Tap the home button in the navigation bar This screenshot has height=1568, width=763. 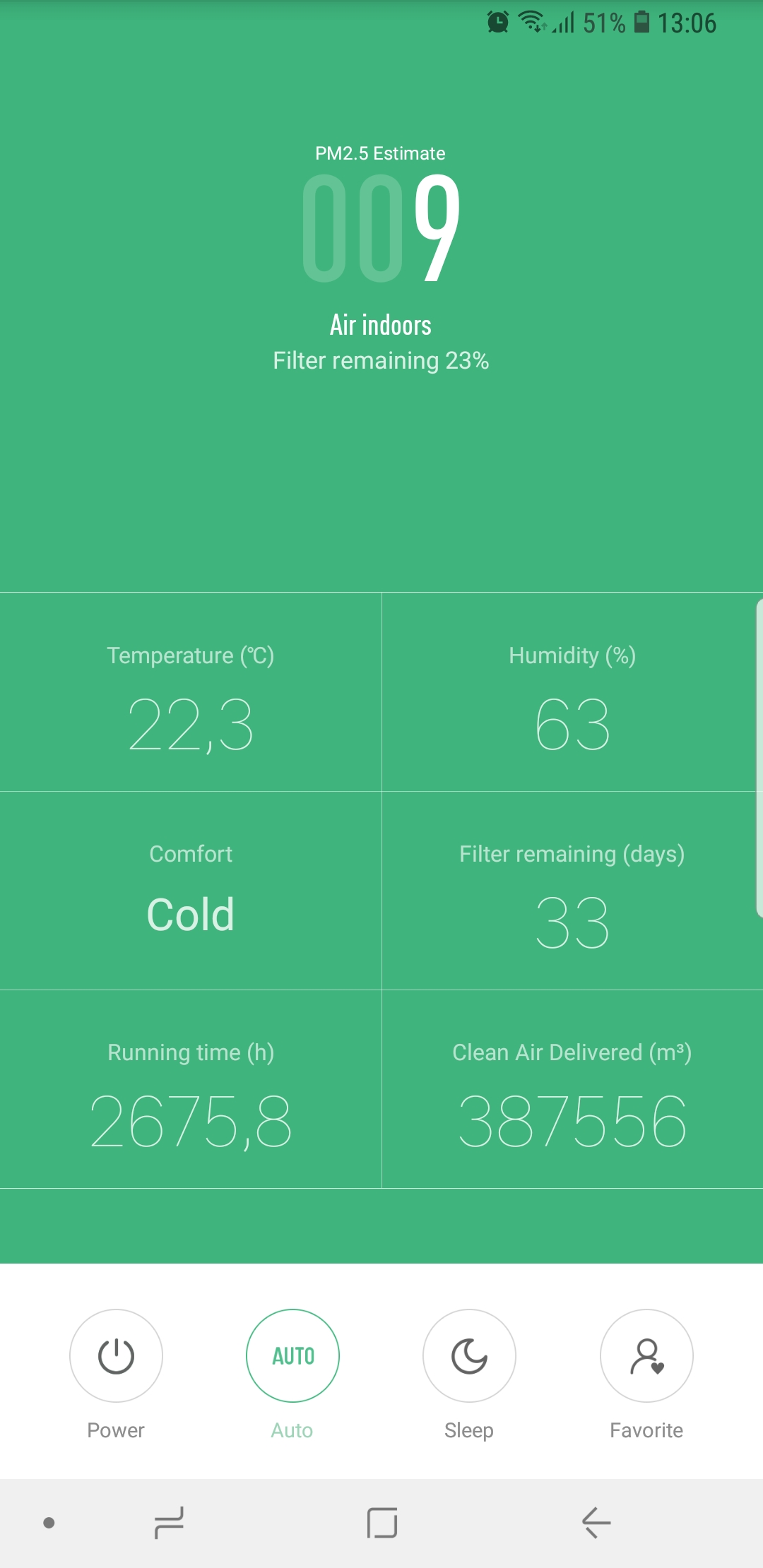click(381, 1522)
